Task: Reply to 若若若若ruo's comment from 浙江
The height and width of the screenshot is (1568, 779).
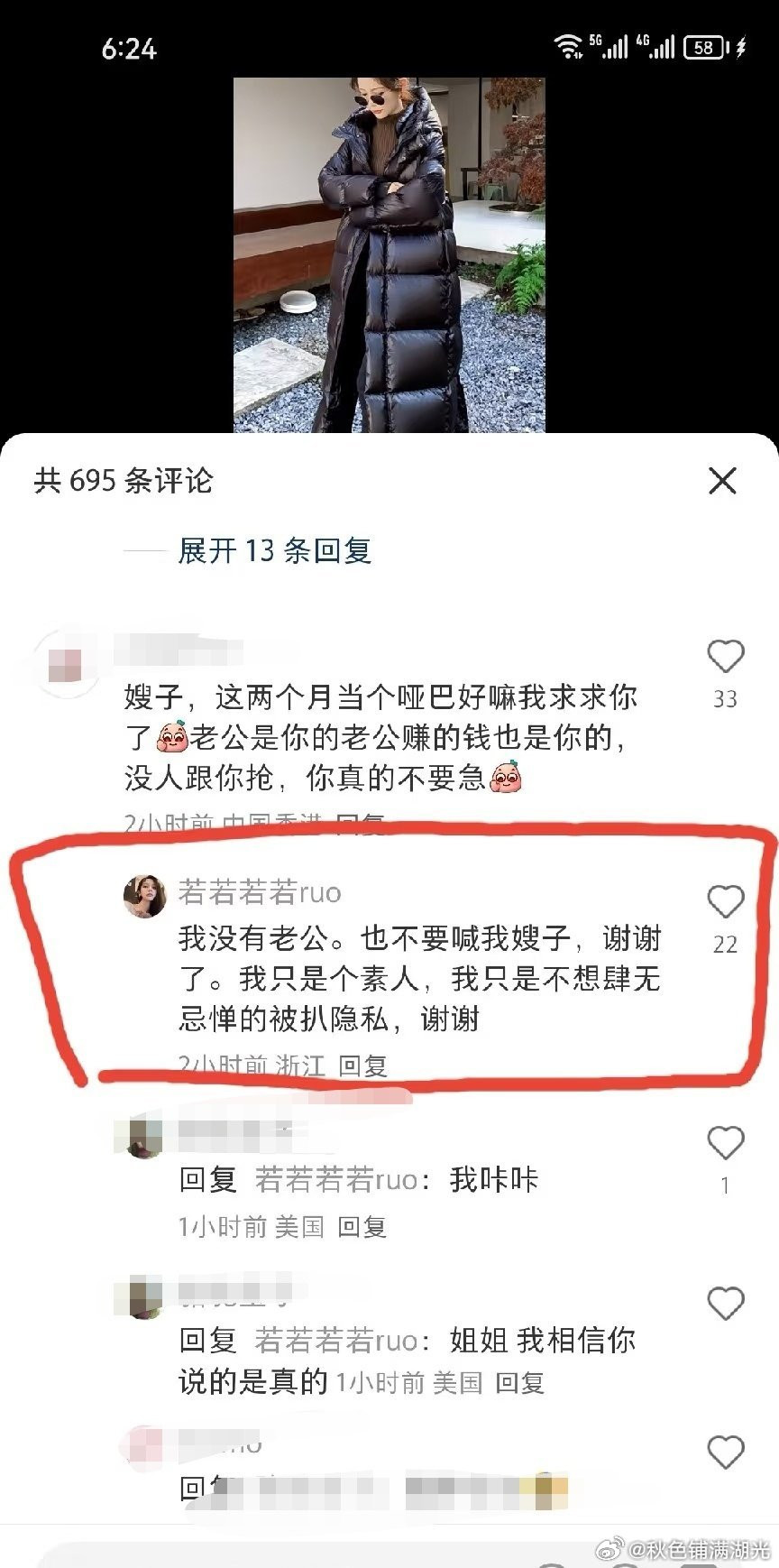Action: pos(362,1066)
